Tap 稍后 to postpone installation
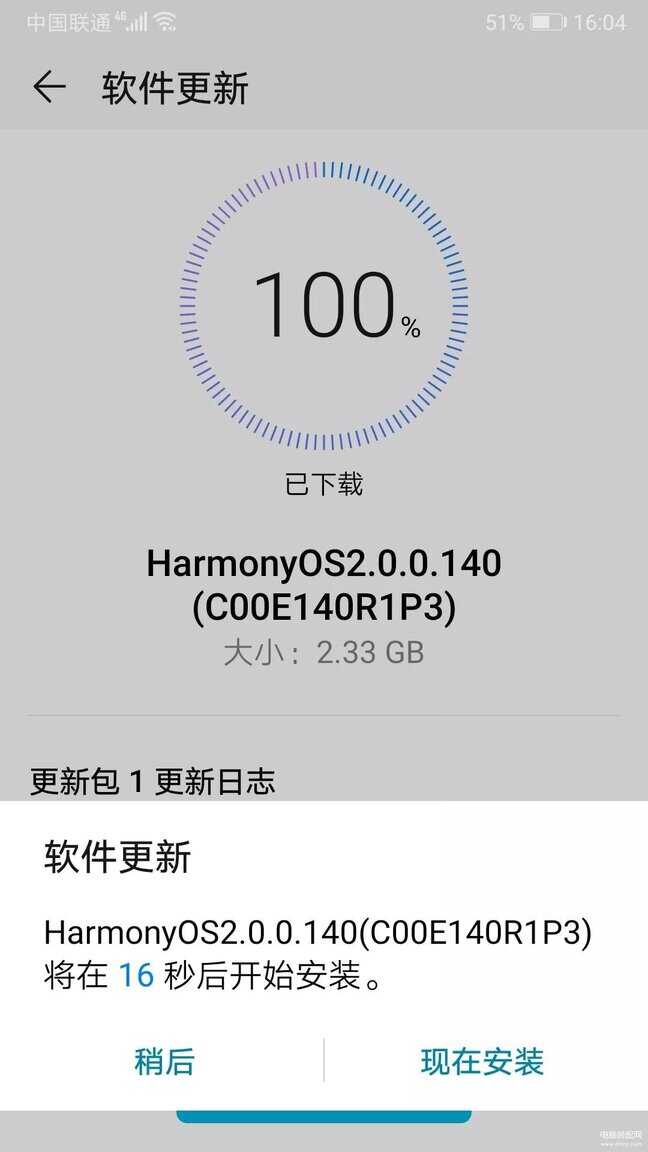 [164, 1062]
